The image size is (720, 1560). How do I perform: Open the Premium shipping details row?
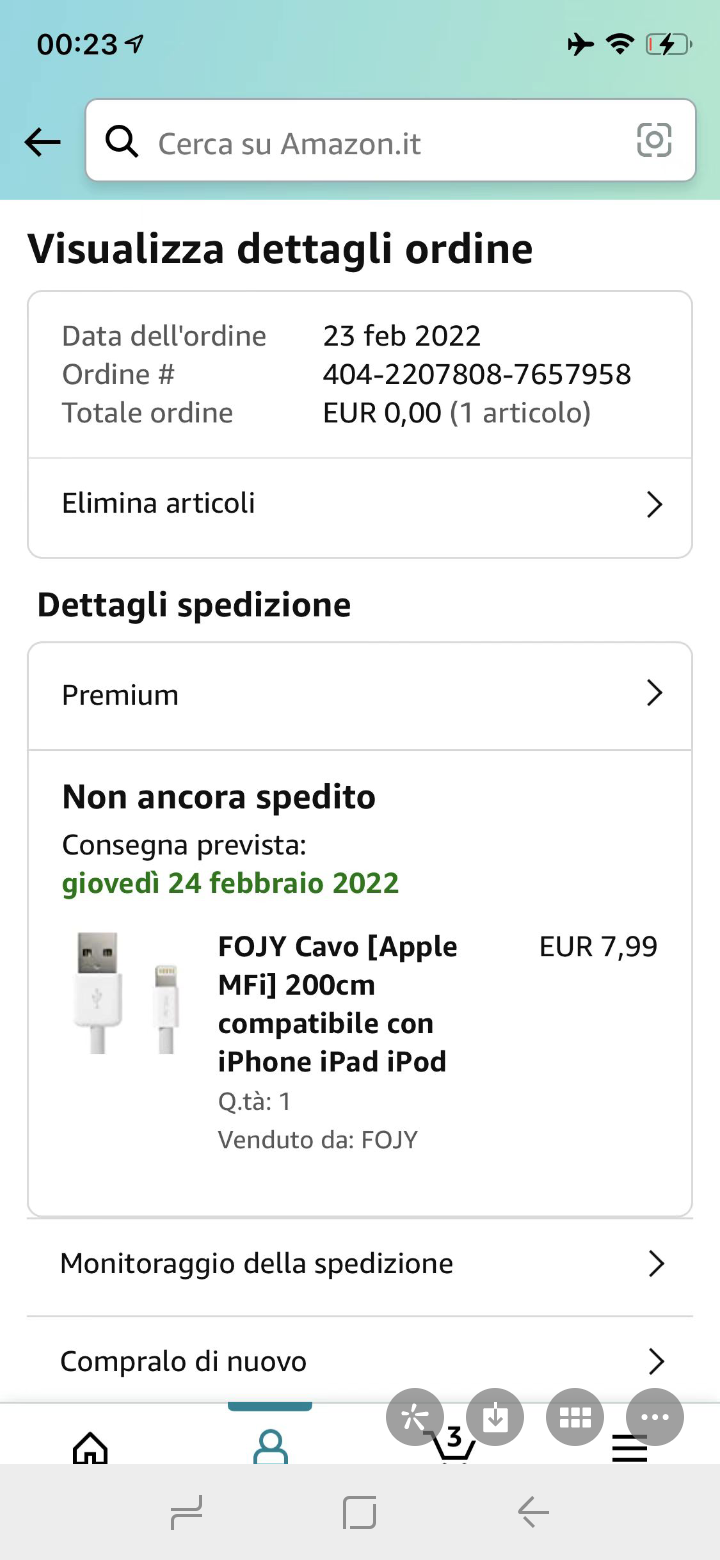[x=360, y=695]
